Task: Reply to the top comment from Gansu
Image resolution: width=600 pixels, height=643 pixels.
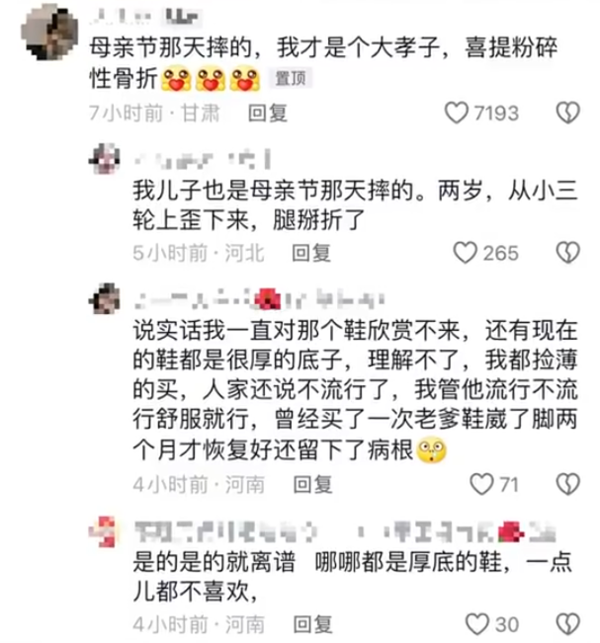Action: tap(268, 113)
